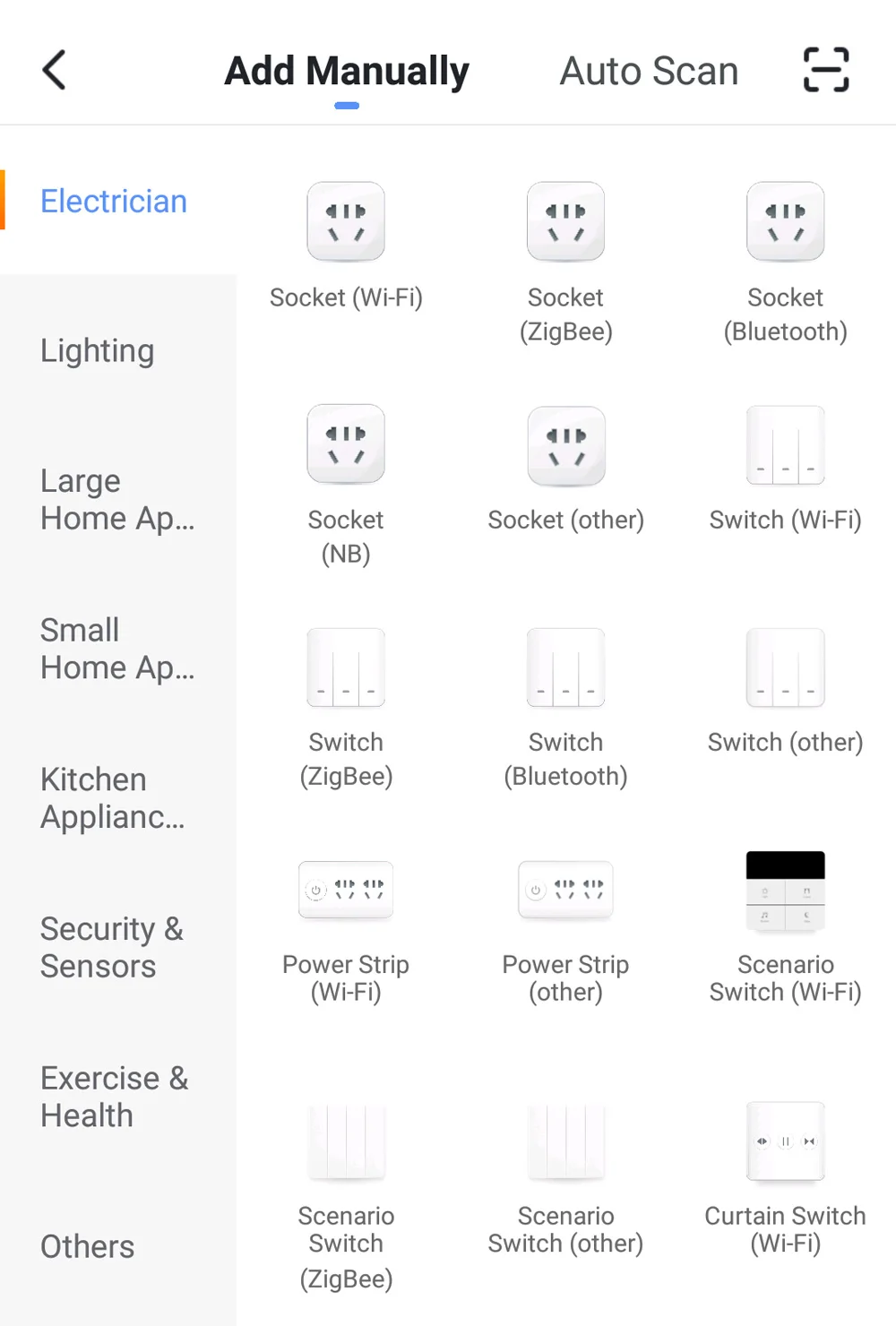The width and height of the screenshot is (896, 1326).
Task: Switch to the Auto Scan tab
Action: [649, 71]
